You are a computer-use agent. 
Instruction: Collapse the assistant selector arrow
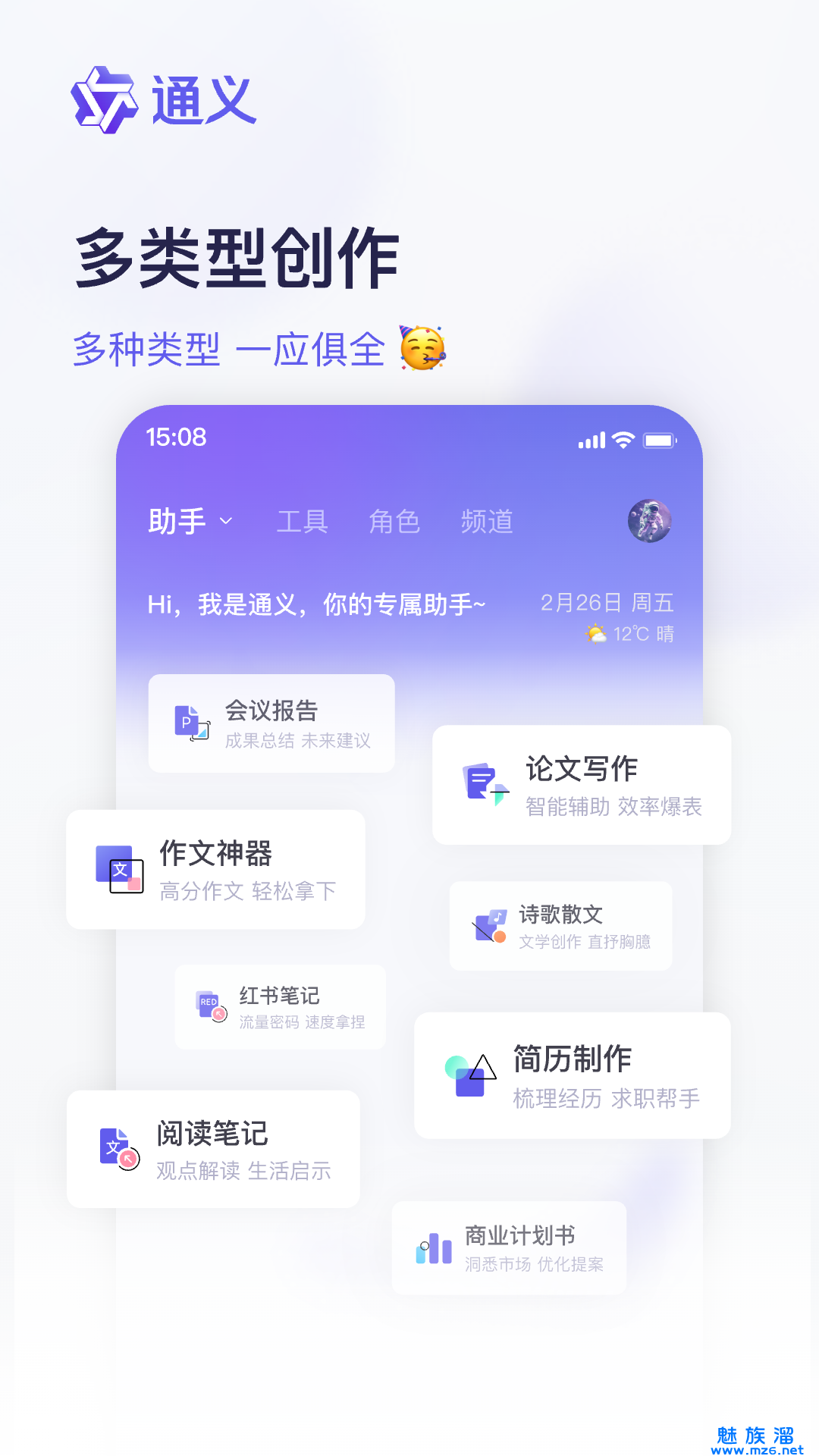point(227,522)
